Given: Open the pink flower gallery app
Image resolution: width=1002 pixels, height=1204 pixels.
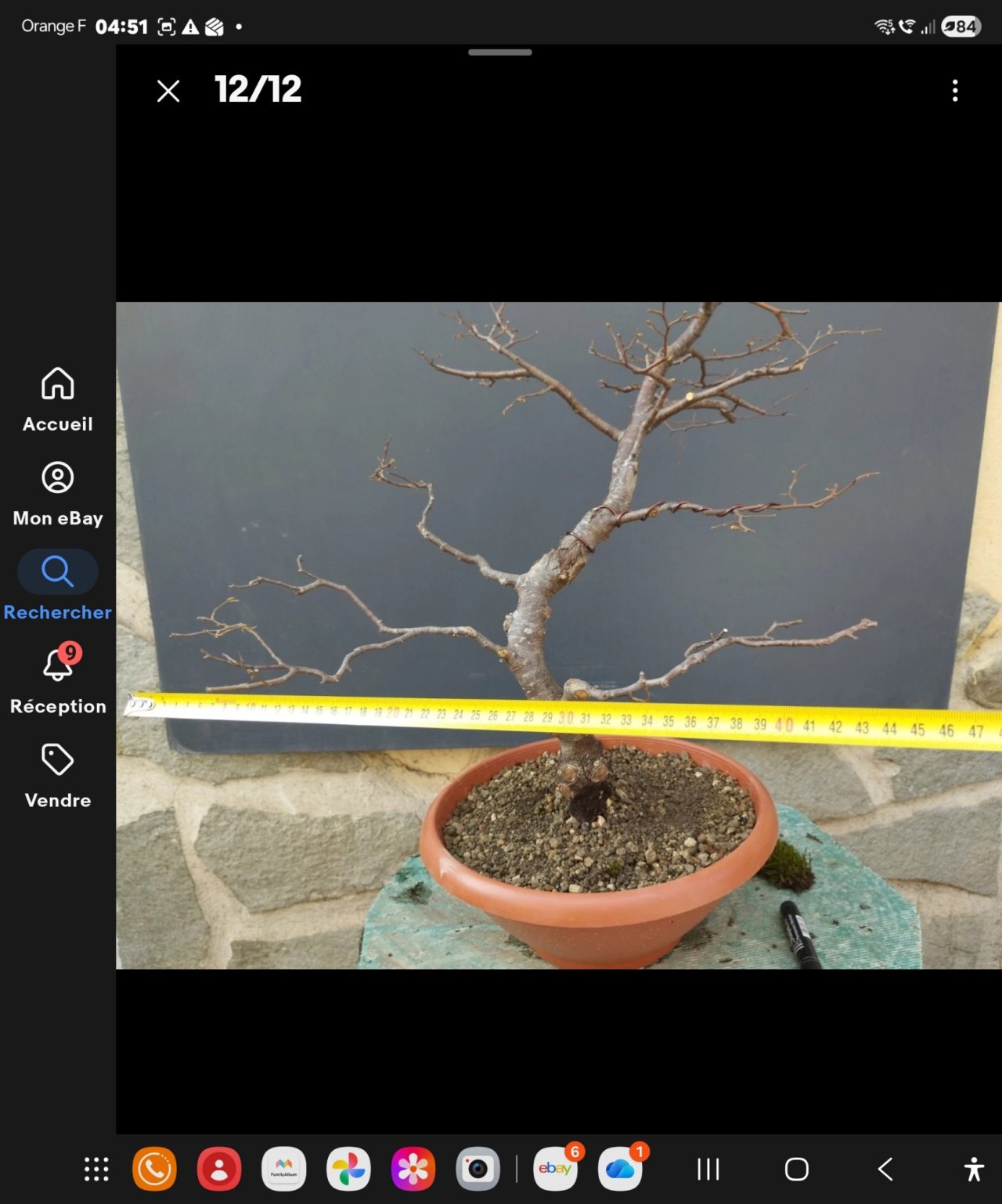Looking at the screenshot, I should 413,1170.
